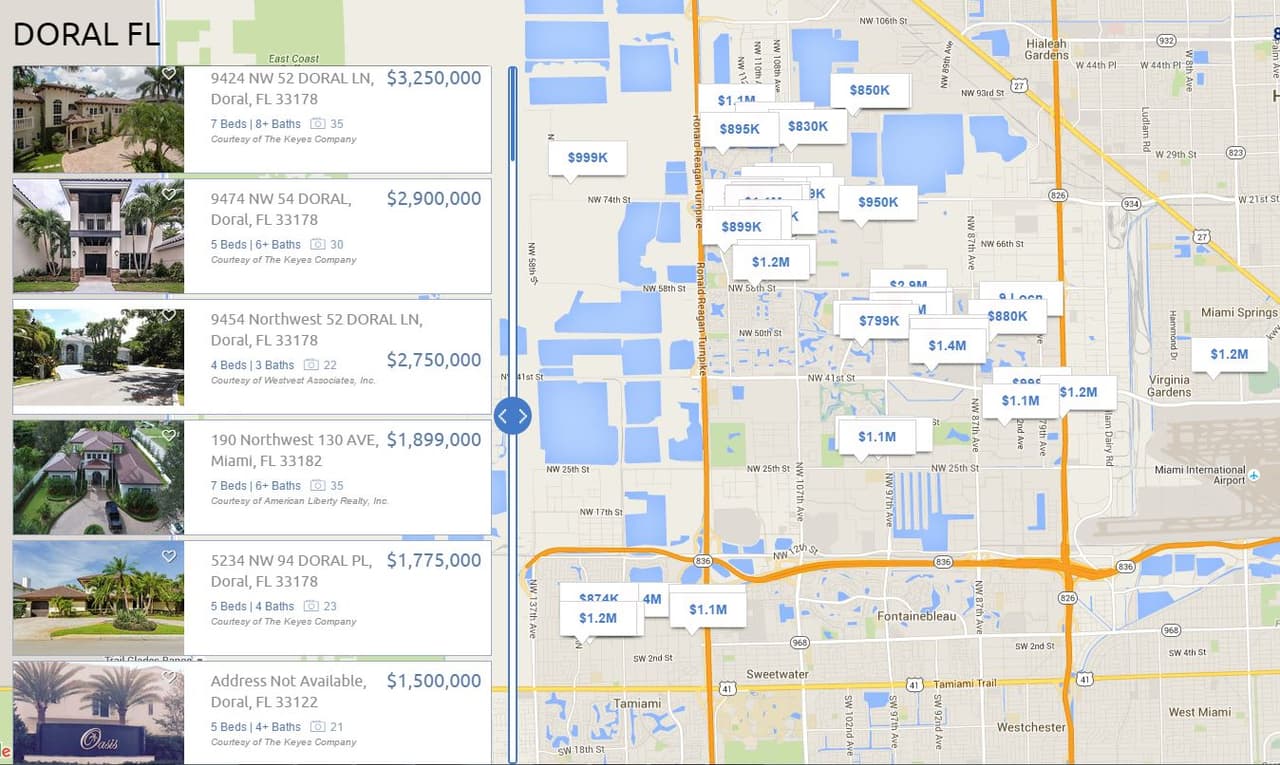Heart the $1,500,000 Address Not Available listing

(x=169, y=677)
